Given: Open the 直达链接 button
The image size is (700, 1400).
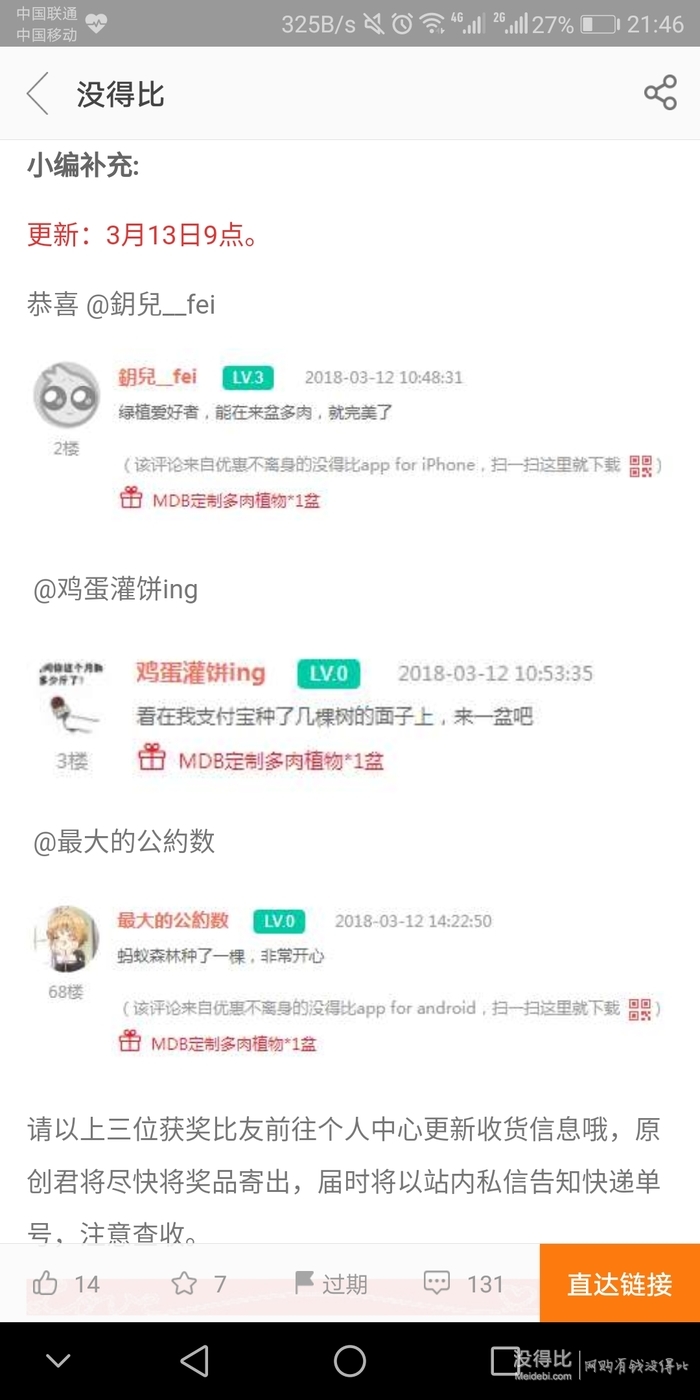Looking at the screenshot, I should 619,1283.
